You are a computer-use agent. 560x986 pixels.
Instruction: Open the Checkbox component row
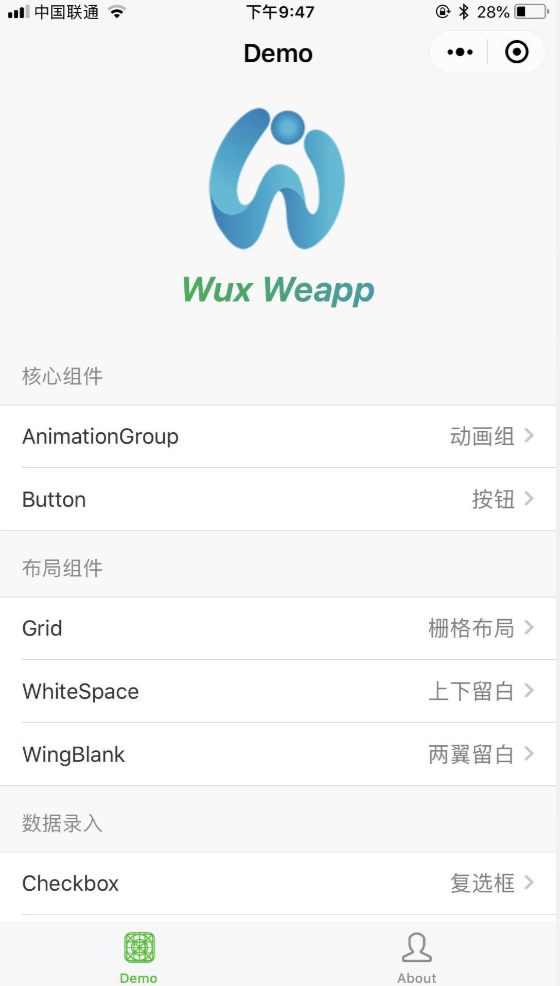tap(278, 884)
